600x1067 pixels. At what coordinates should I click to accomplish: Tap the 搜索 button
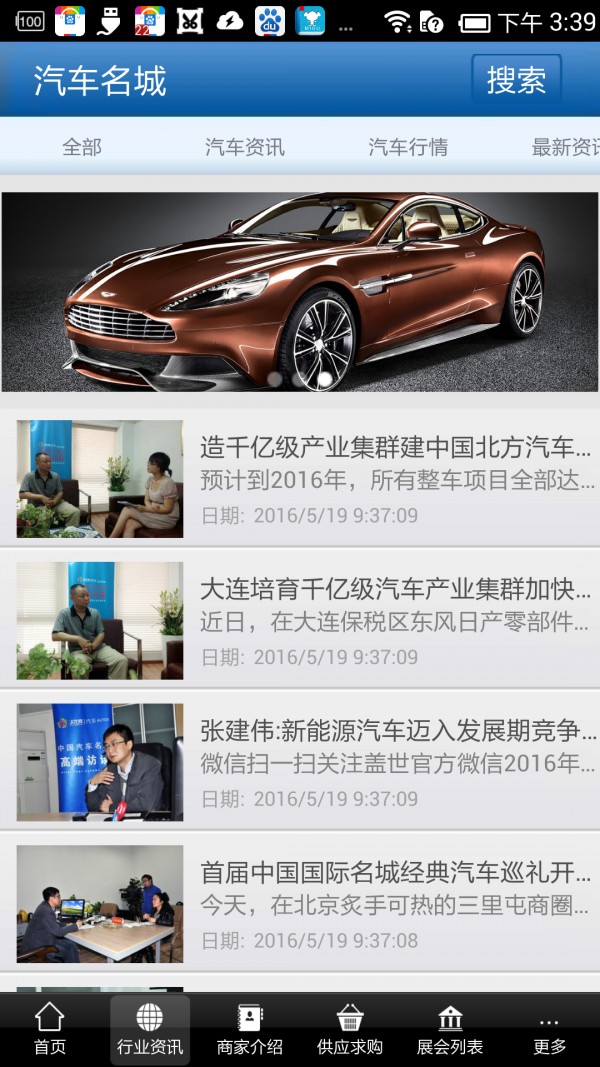click(x=516, y=80)
